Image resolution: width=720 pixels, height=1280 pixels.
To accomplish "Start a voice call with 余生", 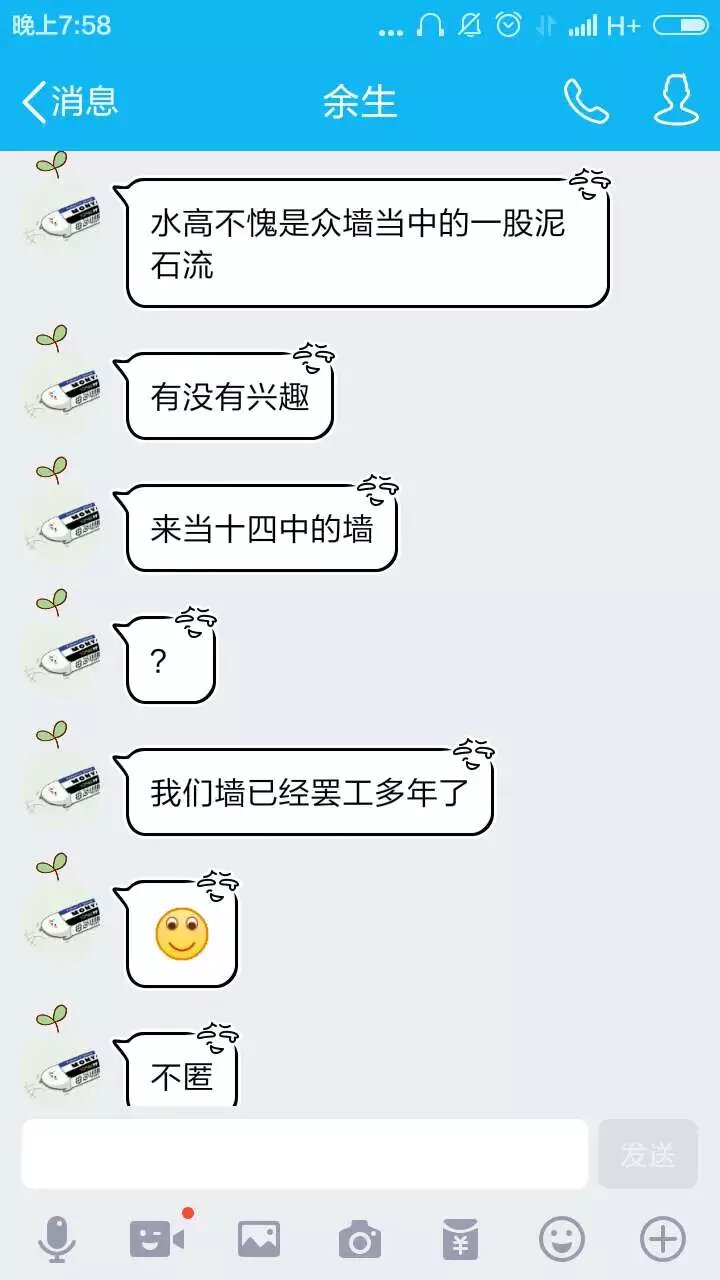I will [x=586, y=101].
